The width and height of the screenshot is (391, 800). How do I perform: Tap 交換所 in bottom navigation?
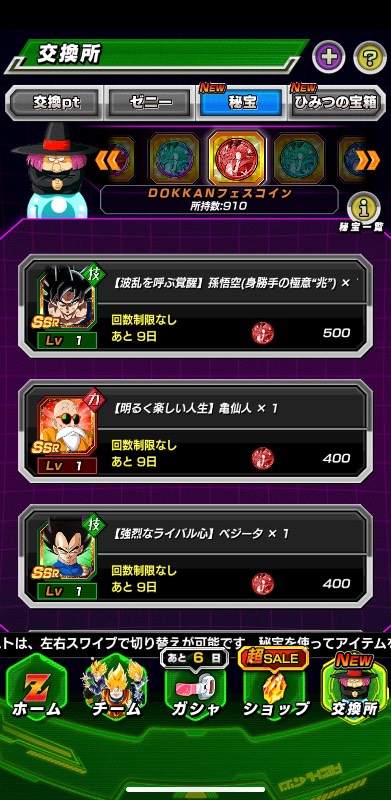click(354, 687)
